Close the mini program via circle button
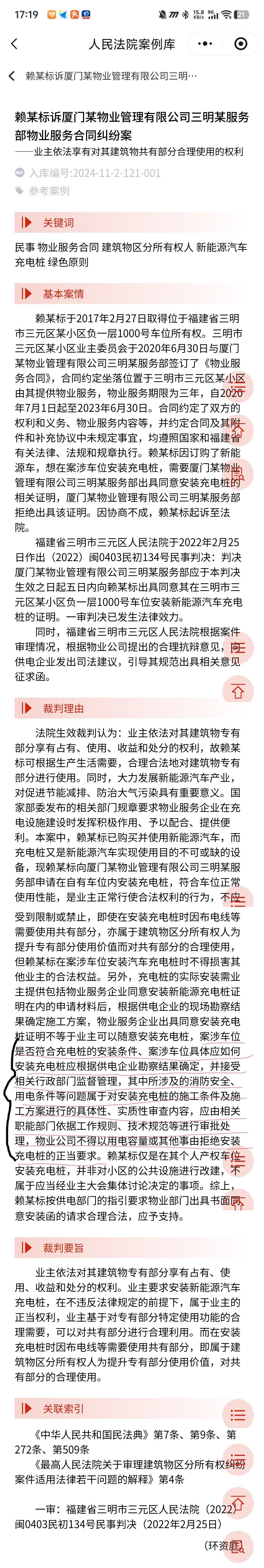Image resolution: width=264 pixels, height=1568 pixels. click(241, 44)
